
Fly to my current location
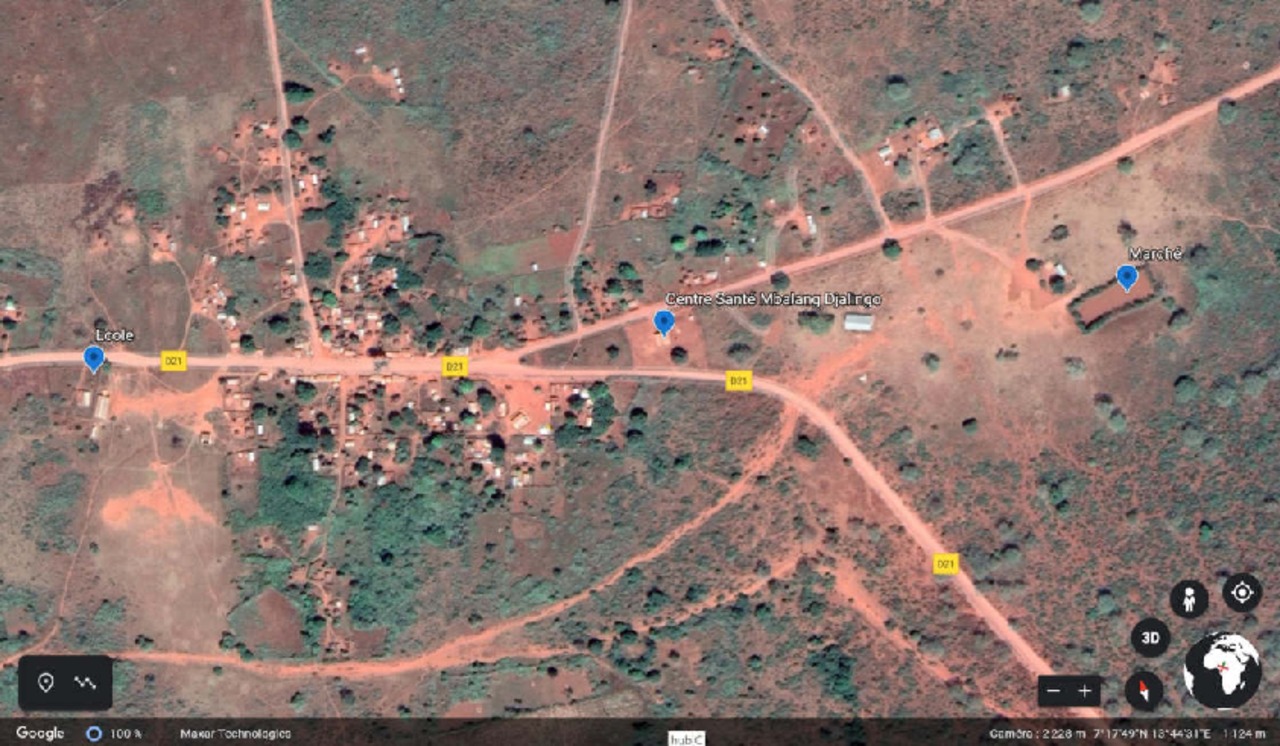1242,592
